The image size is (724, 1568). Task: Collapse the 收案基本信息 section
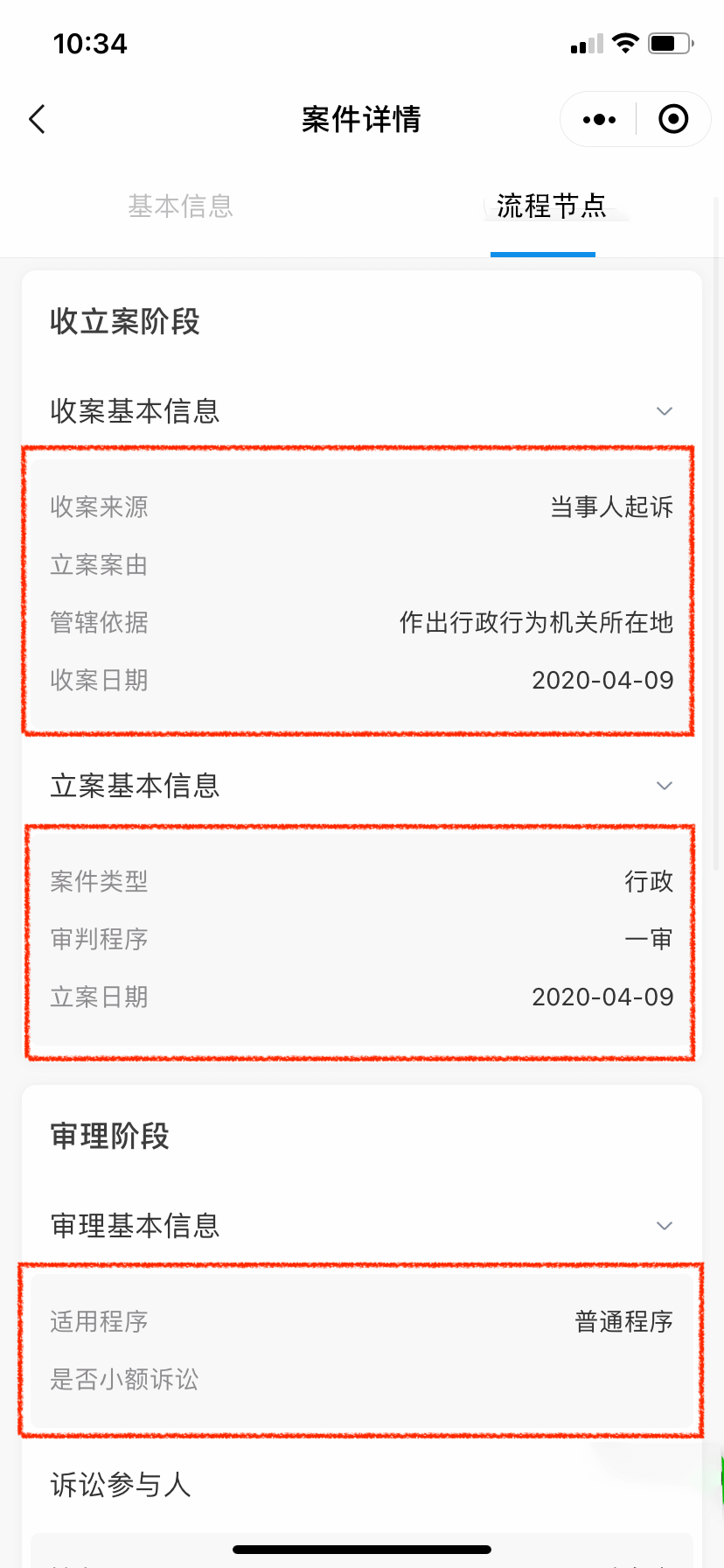(x=665, y=410)
